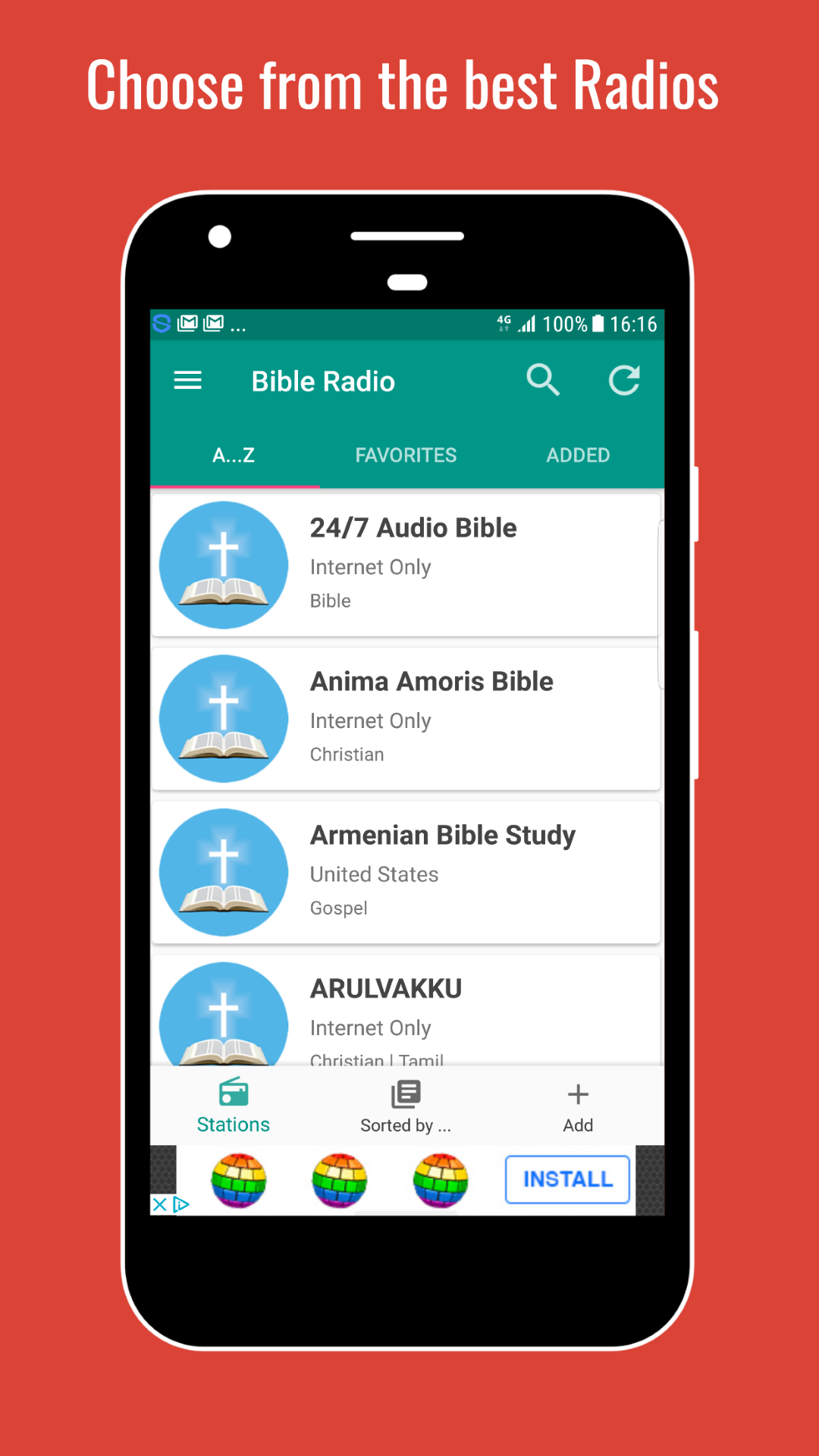Open the navigation drawer menu
This screenshot has height=1456, width=819.
pos(187,380)
